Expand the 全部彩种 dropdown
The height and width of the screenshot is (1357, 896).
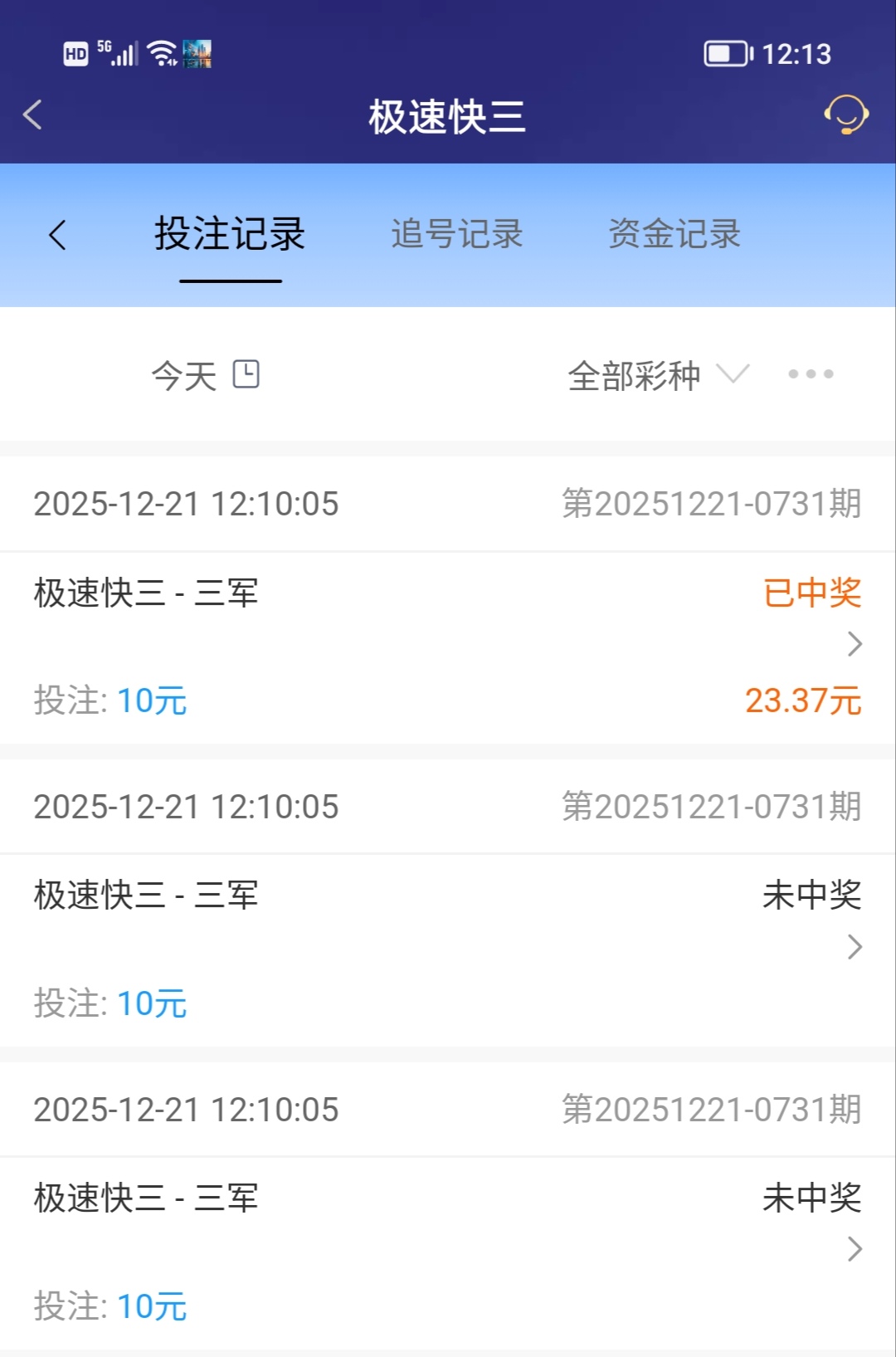pyautogui.click(x=657, y=375)
